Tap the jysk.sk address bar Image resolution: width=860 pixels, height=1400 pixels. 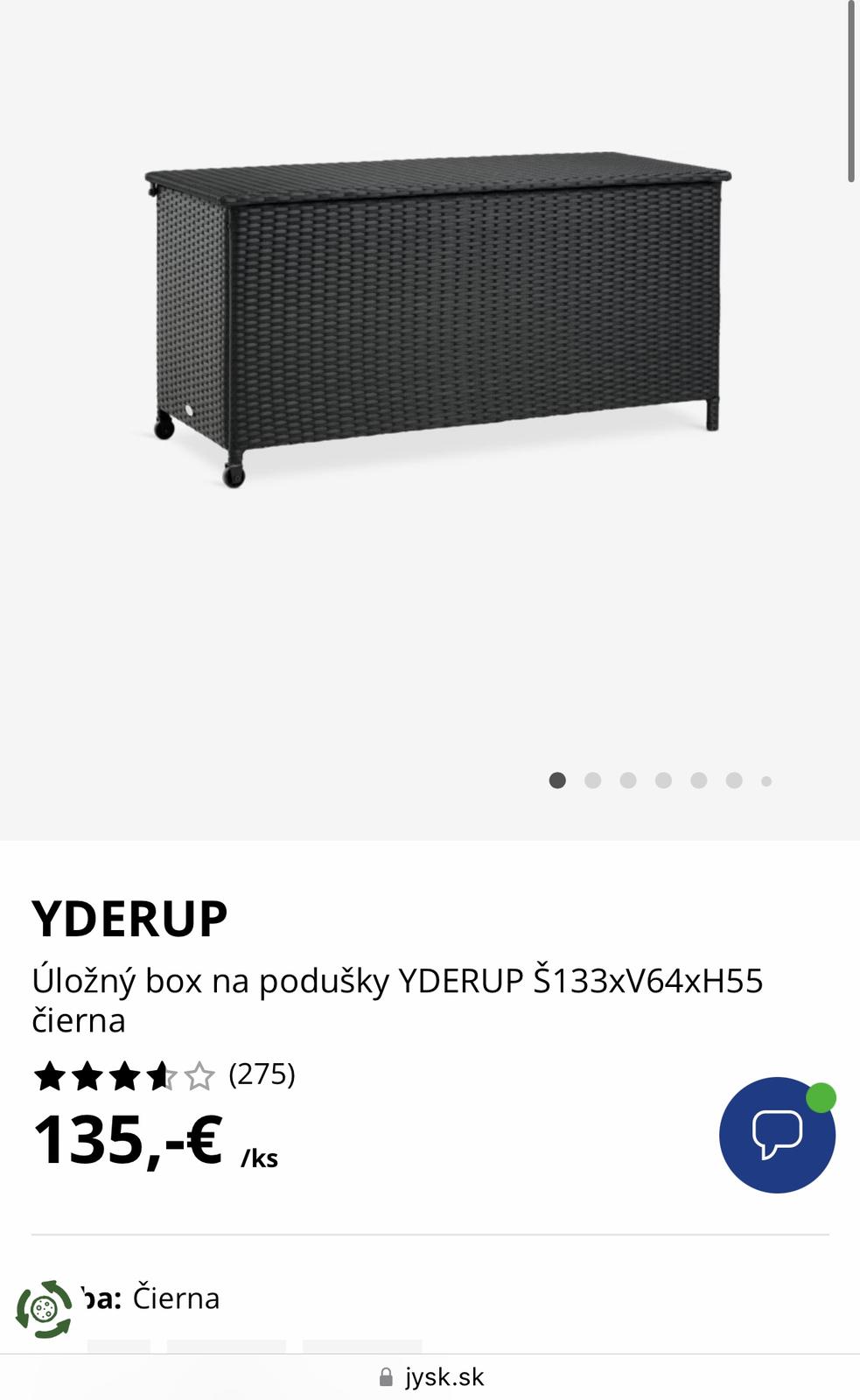tap(432, 1377)
